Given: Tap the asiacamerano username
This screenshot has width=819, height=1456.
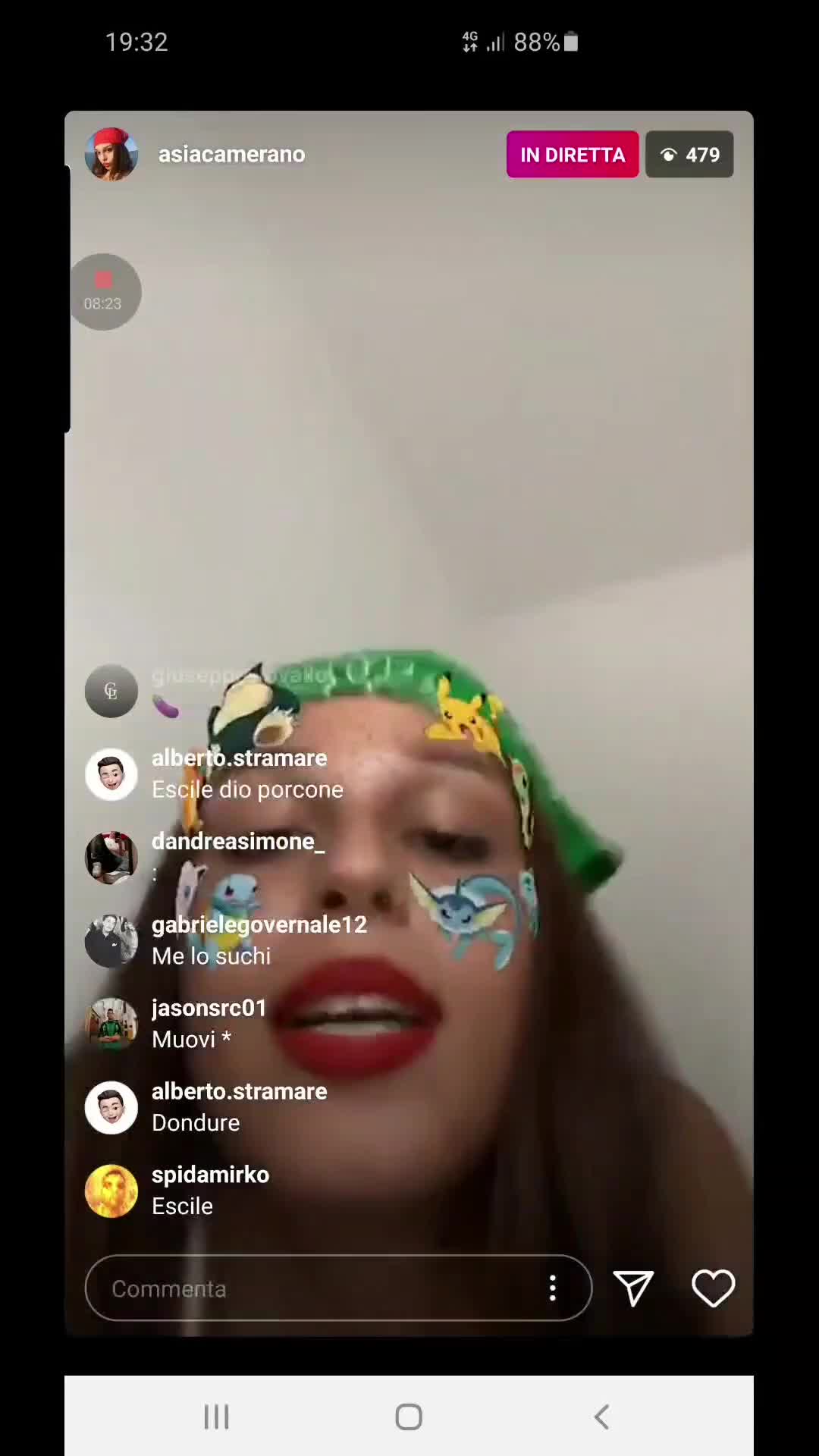Looking at the screenshot, I should point(231,154).
